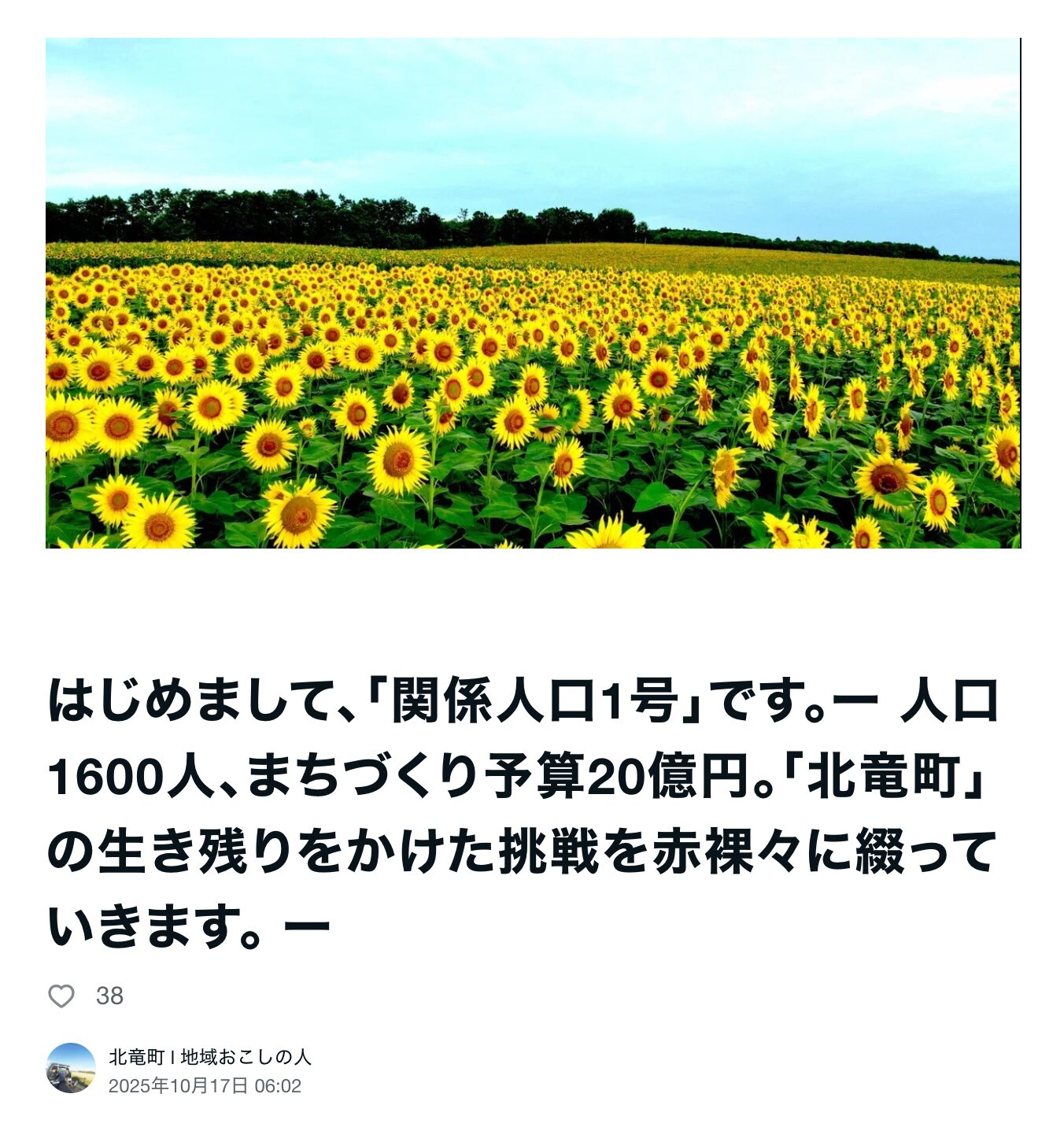The image size is (1064, 1127).
Task: Open the author profile via their avatar icon
Action: point(71,1070)
